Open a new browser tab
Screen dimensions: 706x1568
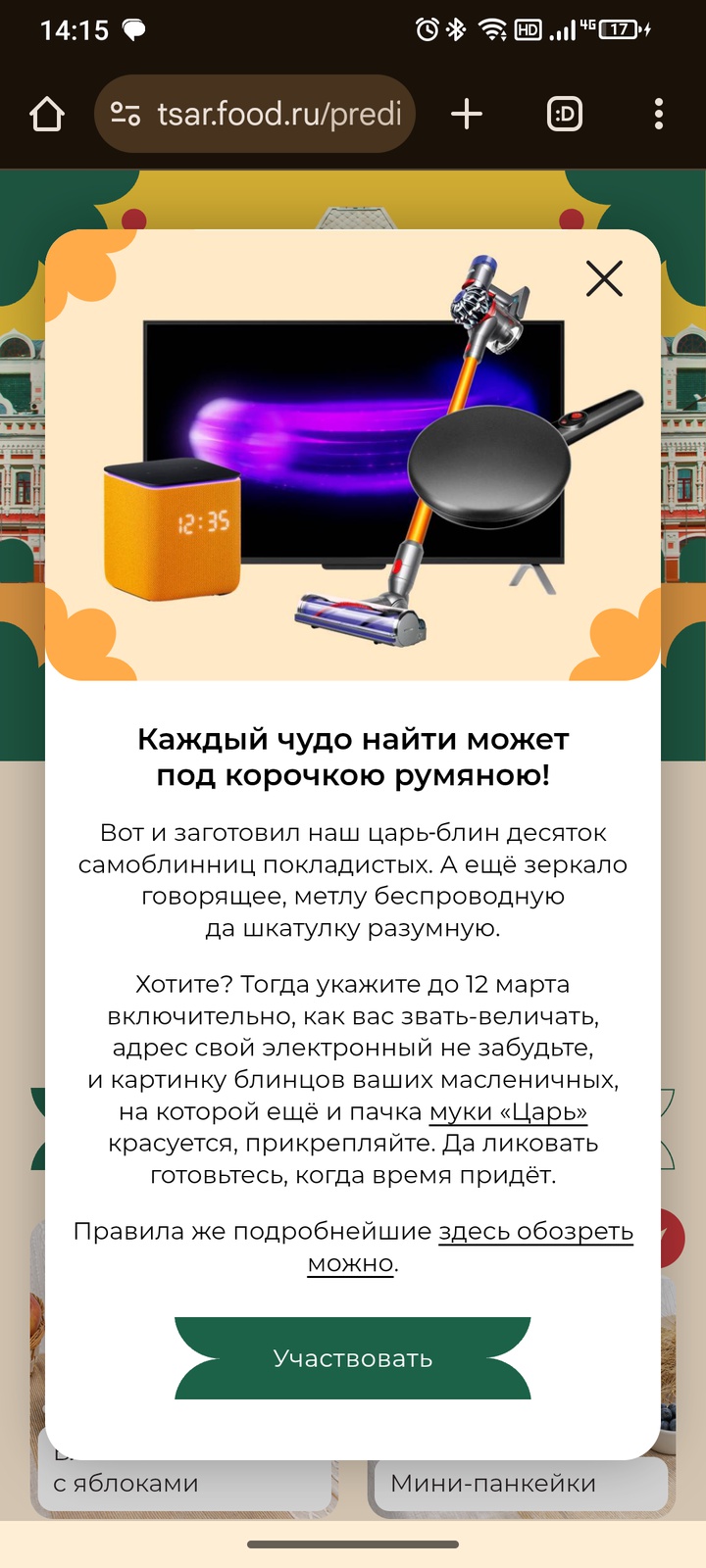pyautogui.click(x=467, y=115)
